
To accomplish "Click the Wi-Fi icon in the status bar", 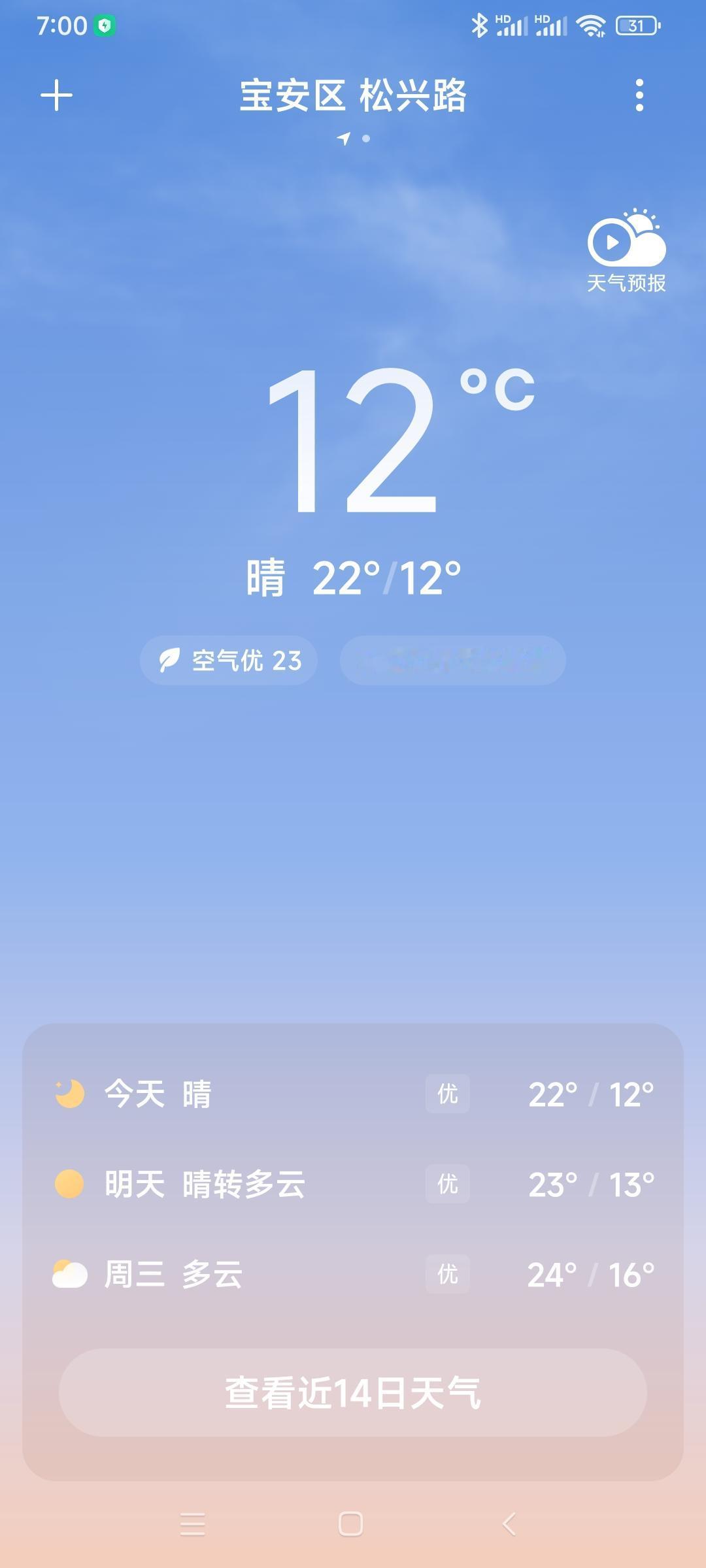I will [x=590, y=25].
